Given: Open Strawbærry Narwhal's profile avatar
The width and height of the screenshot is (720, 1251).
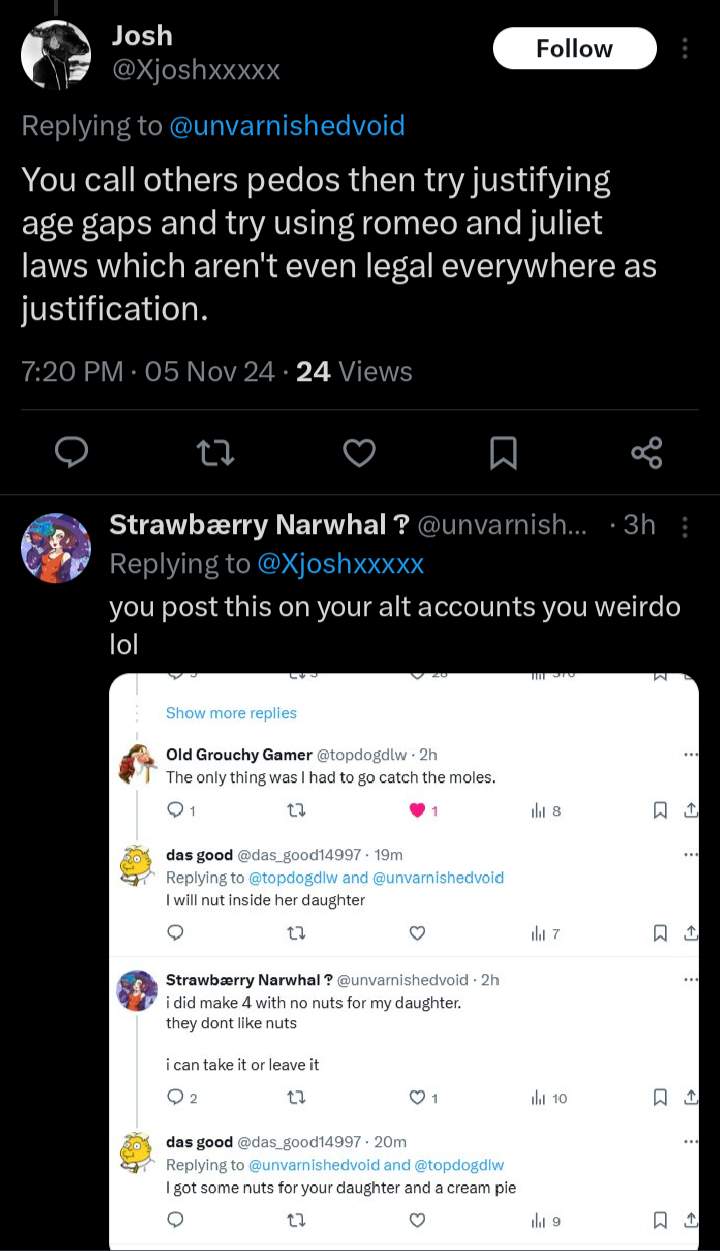Looking at the screenshot, I should [x=56, y=548].
